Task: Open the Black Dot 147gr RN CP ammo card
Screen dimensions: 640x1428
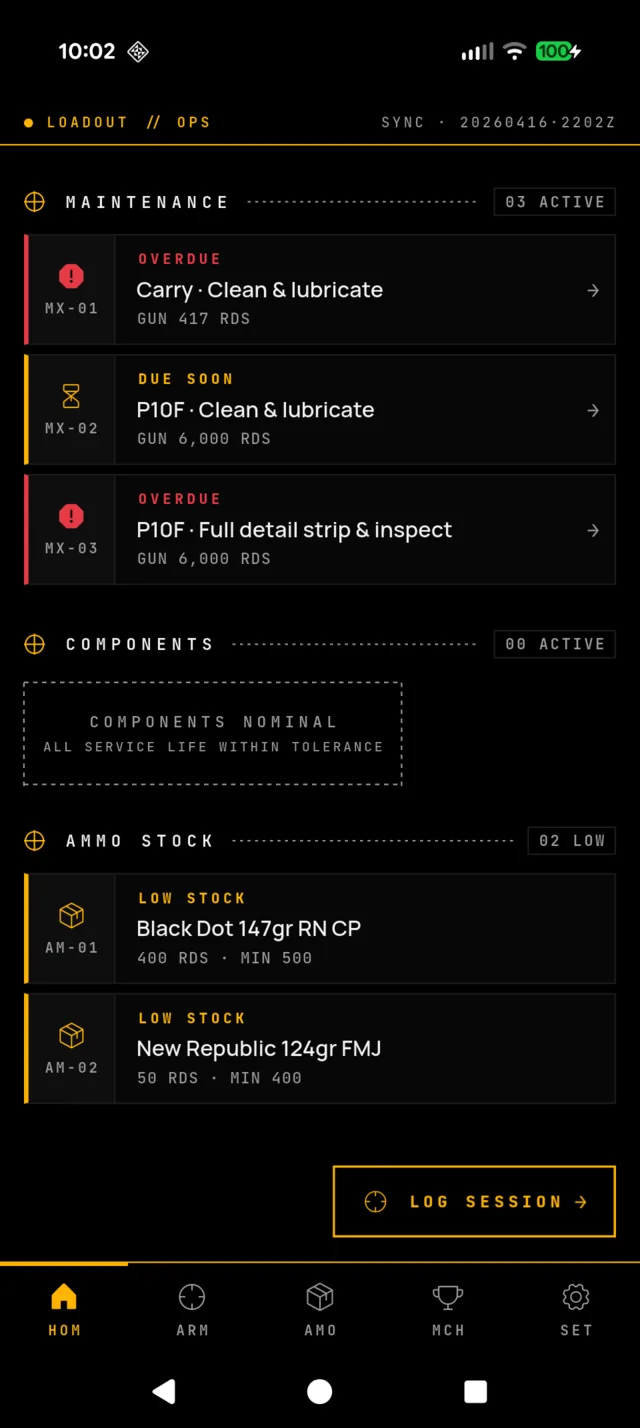Action: point(320,929)
